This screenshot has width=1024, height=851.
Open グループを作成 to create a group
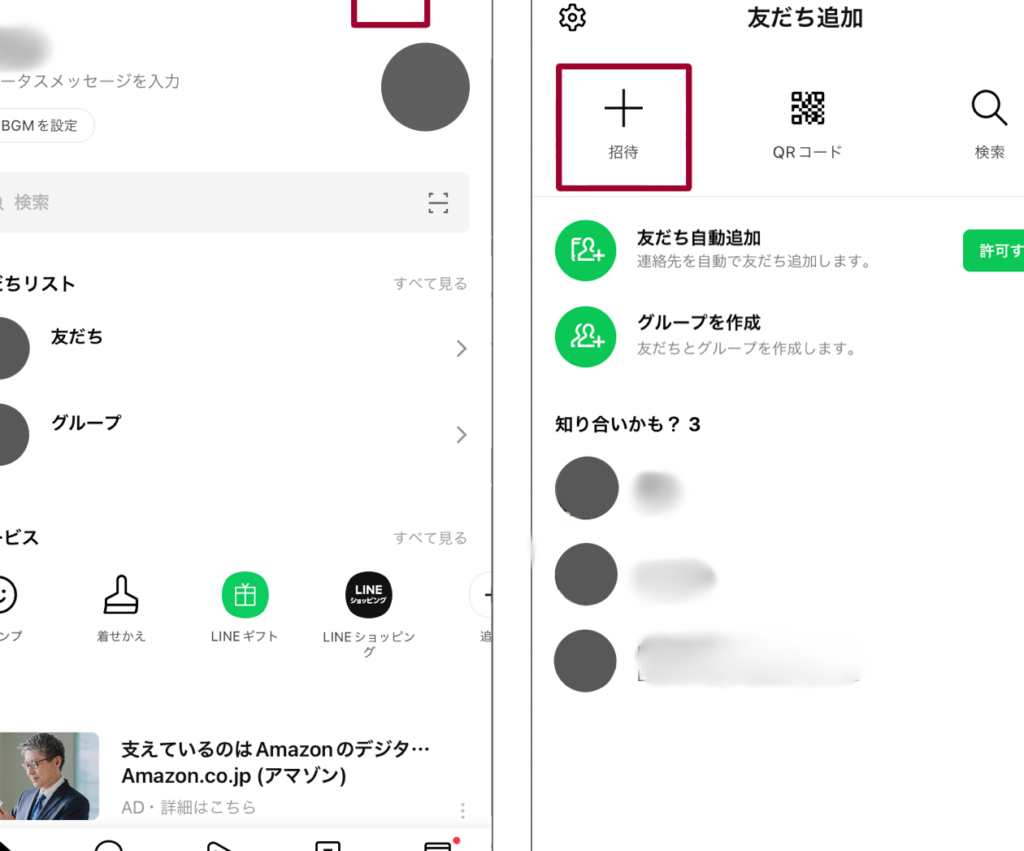[698, 335]
